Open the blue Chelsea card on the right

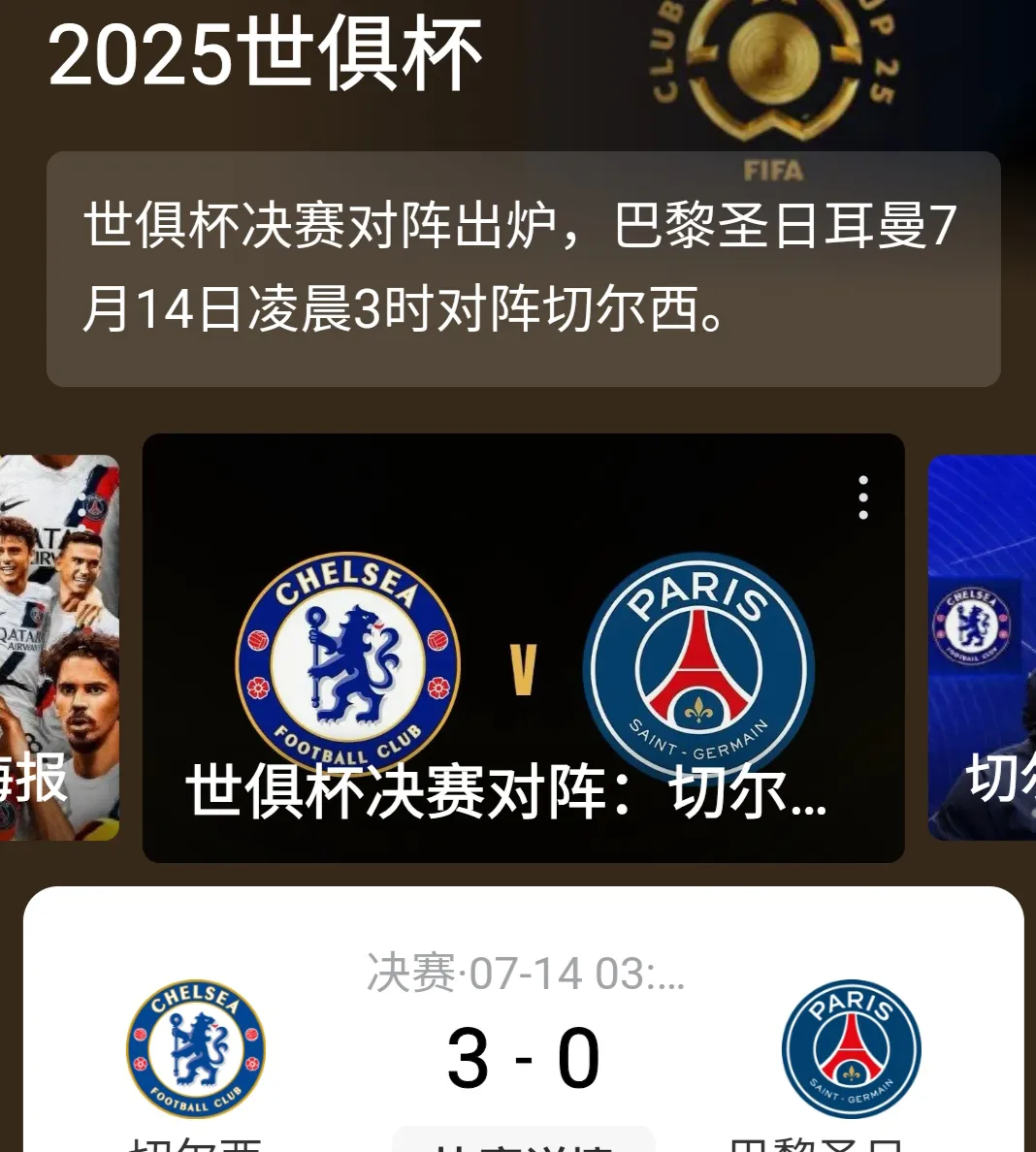(x=982, y=647)
